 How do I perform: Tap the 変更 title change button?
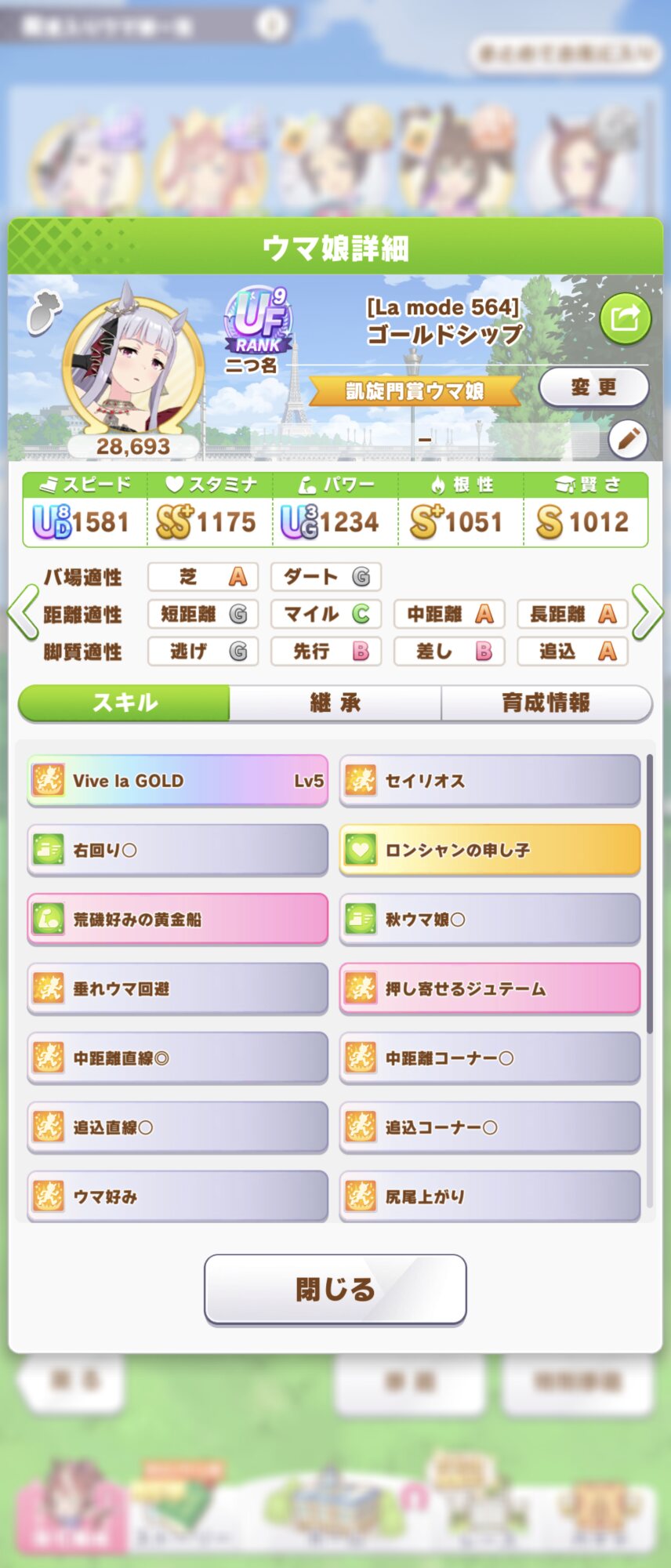coord(593,387)
